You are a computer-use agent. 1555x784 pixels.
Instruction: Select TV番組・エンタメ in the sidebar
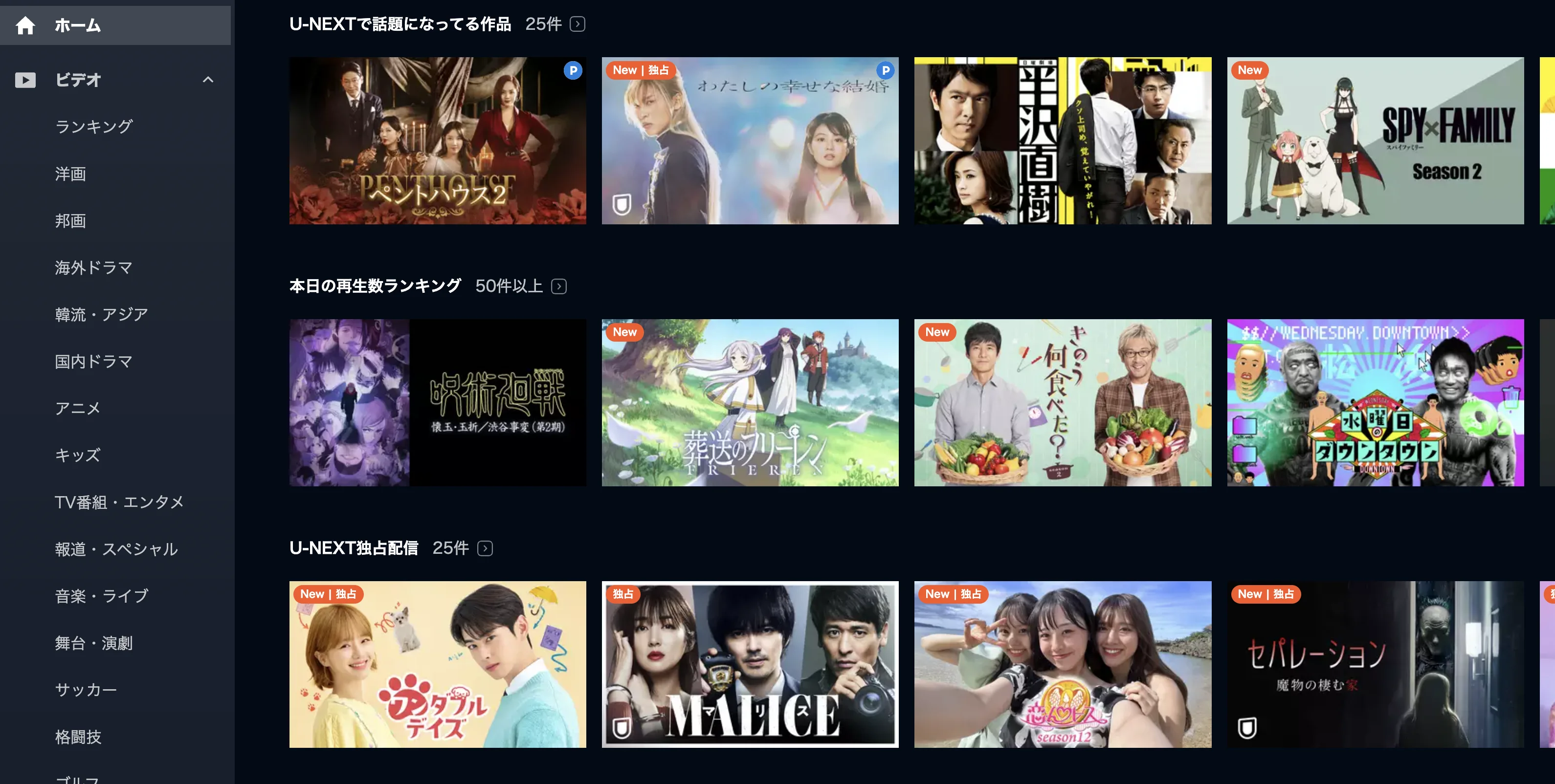(119, 503)
